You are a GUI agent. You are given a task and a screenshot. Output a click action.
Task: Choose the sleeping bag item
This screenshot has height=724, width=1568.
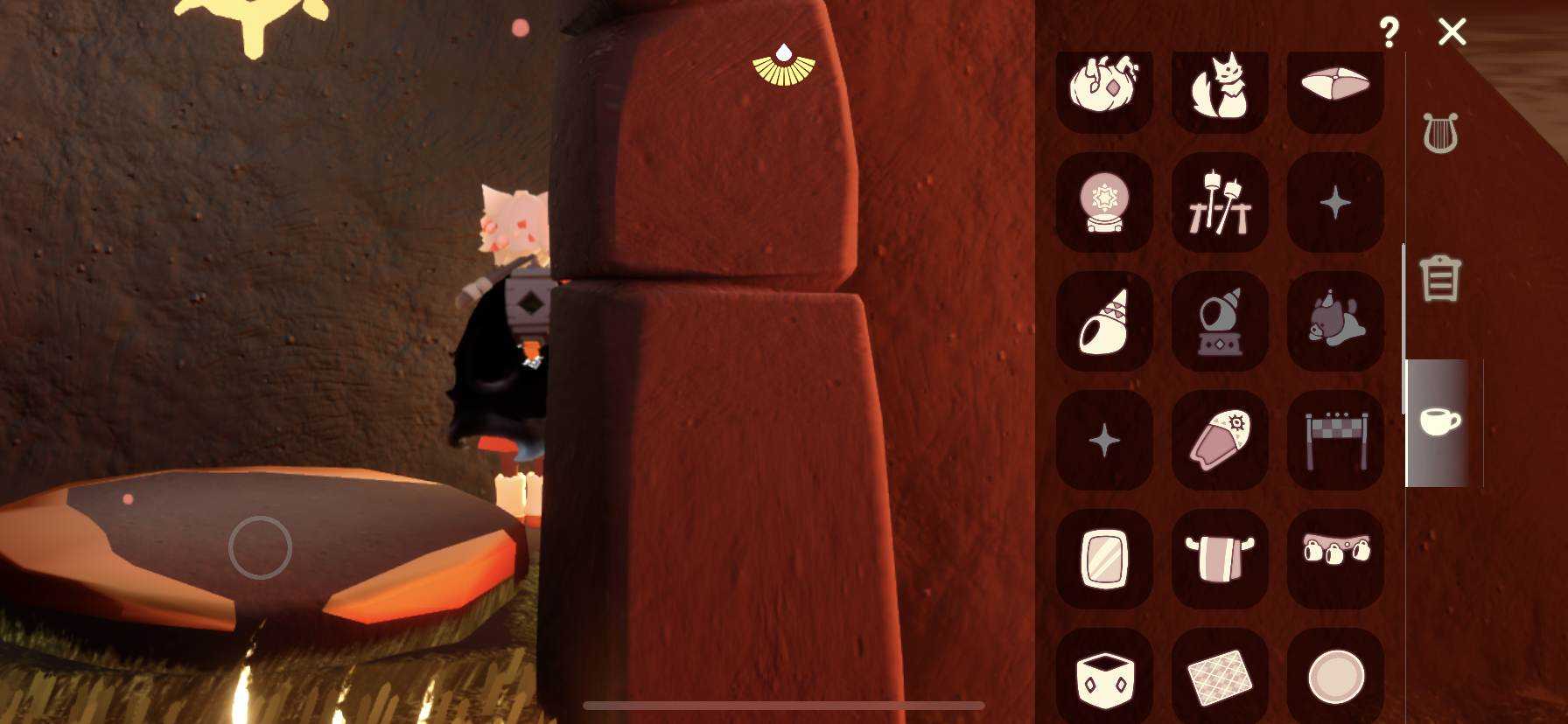tap(1220, 440)
